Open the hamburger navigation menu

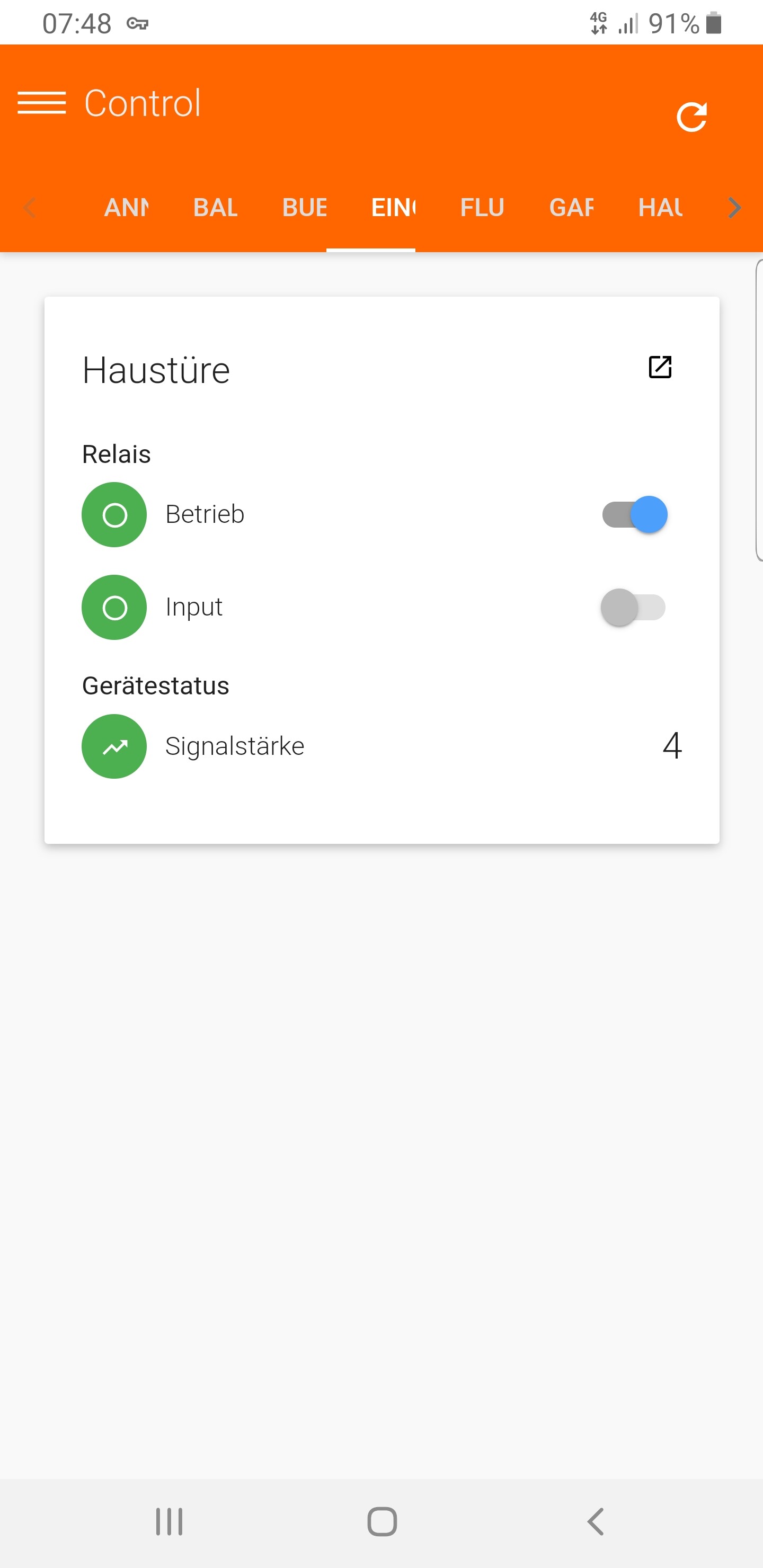point(41,103)
